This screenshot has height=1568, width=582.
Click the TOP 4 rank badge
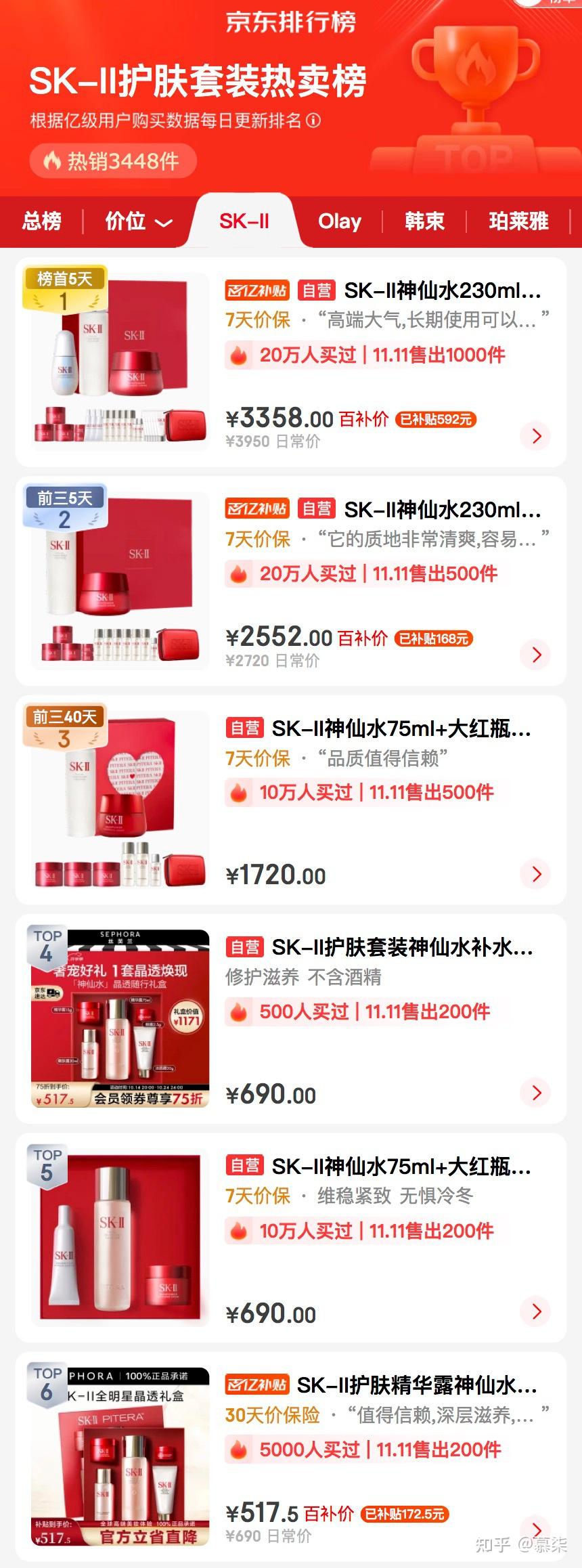pyautogui.click(x=45, y=943)
